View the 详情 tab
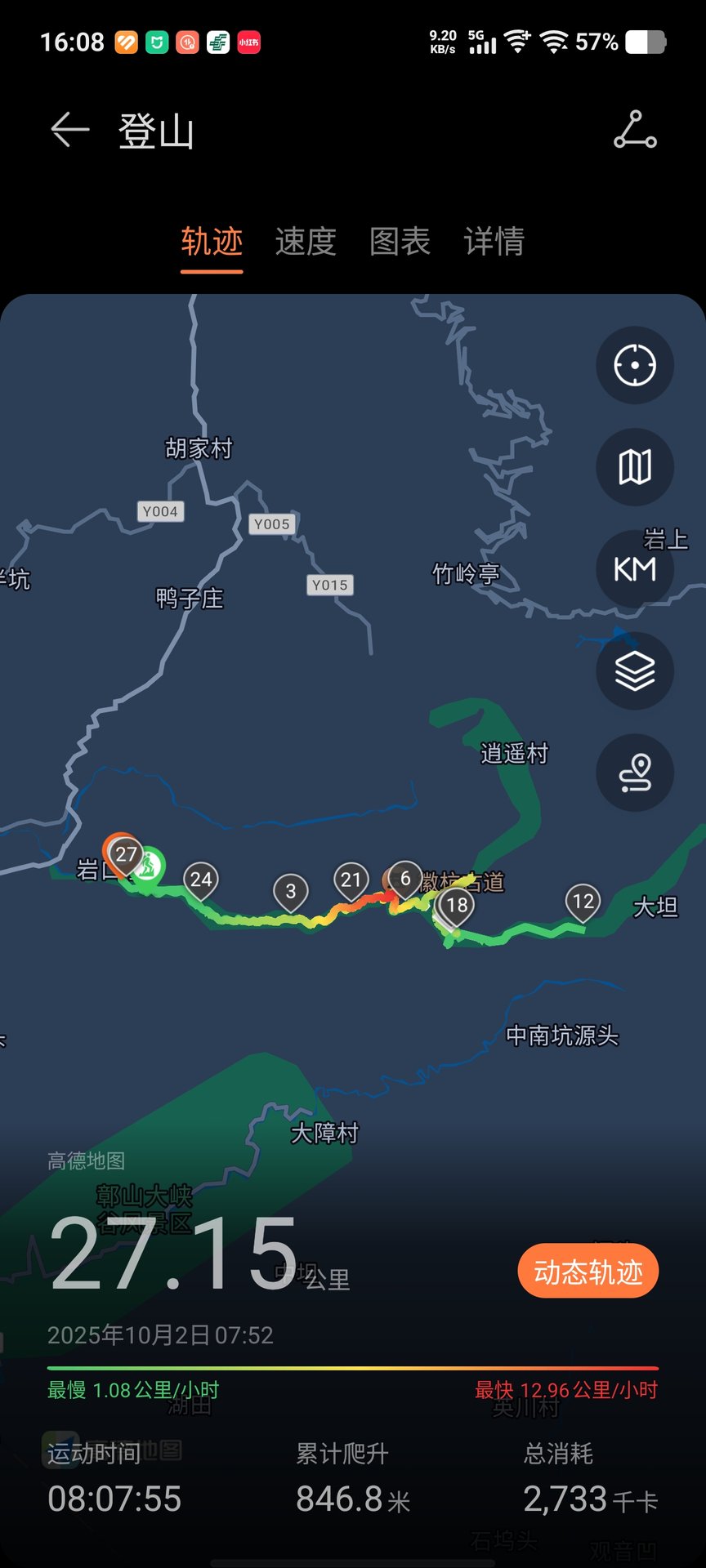706x1568 pixels. coord(494,242)
